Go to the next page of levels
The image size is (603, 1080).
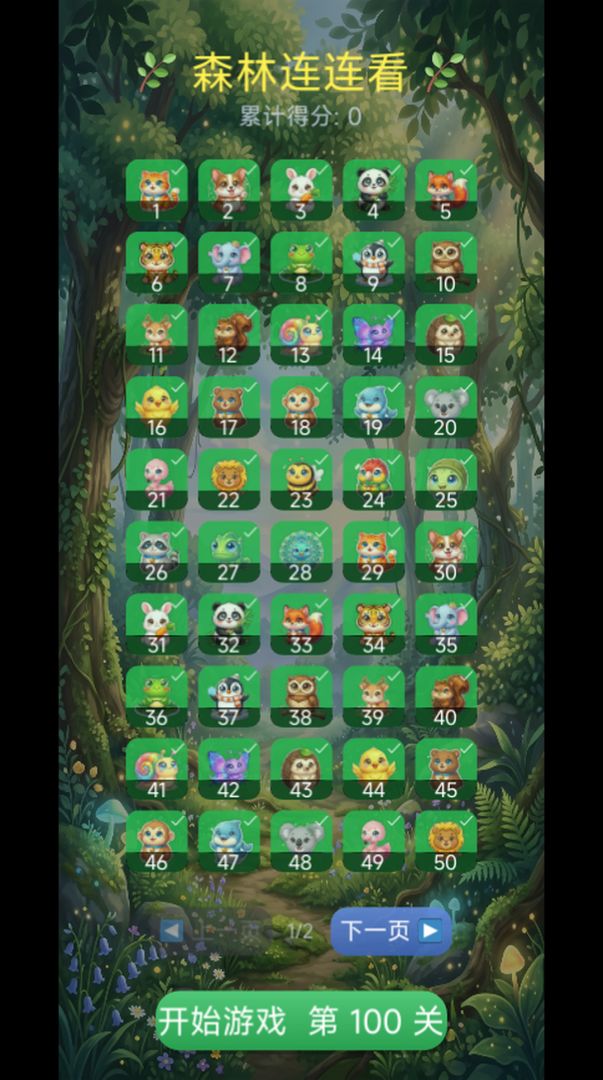(391, 931)
